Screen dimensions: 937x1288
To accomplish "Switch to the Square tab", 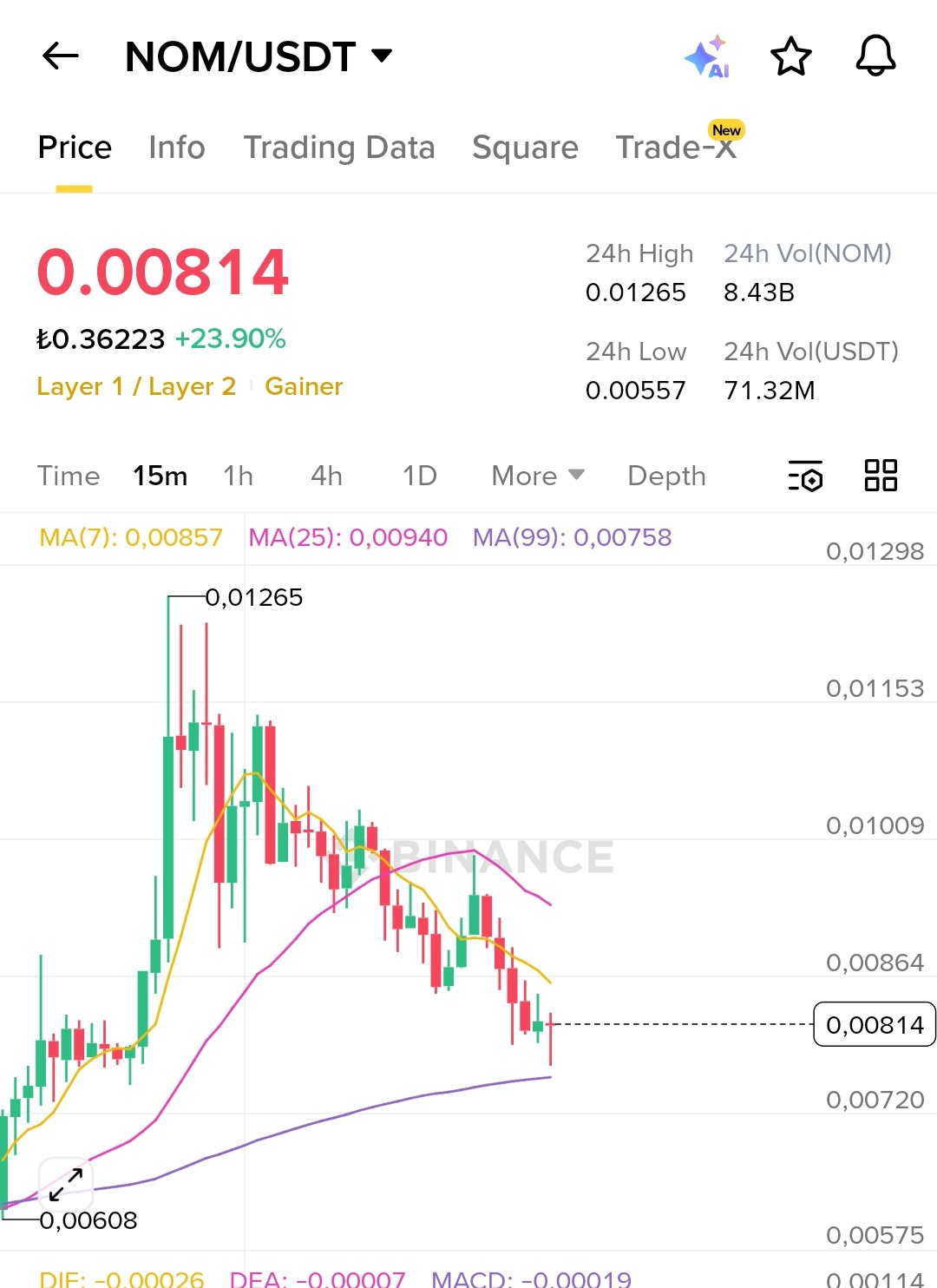I will tap(525, 148).
